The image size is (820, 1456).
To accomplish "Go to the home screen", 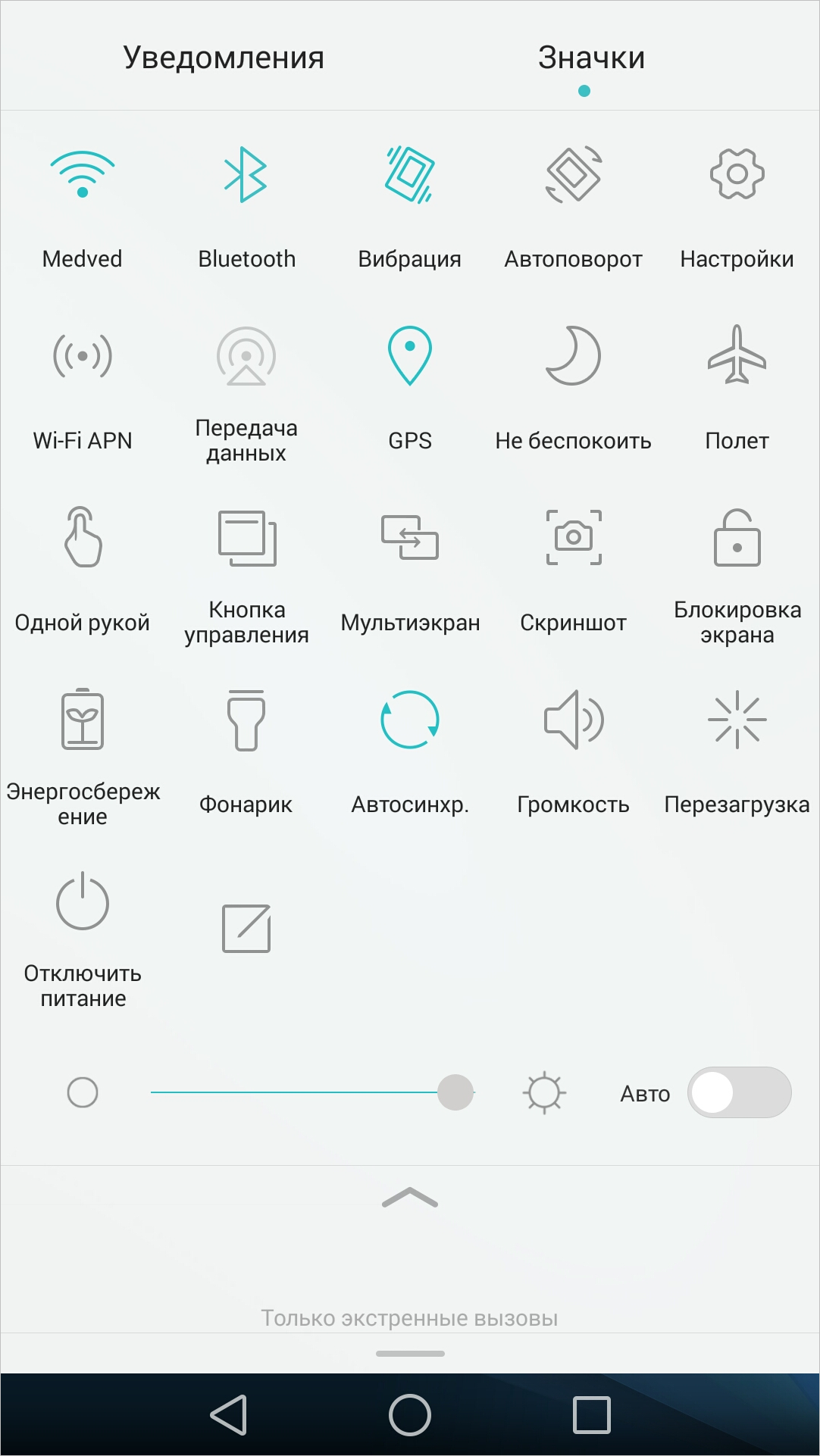I will [410, 1414].
